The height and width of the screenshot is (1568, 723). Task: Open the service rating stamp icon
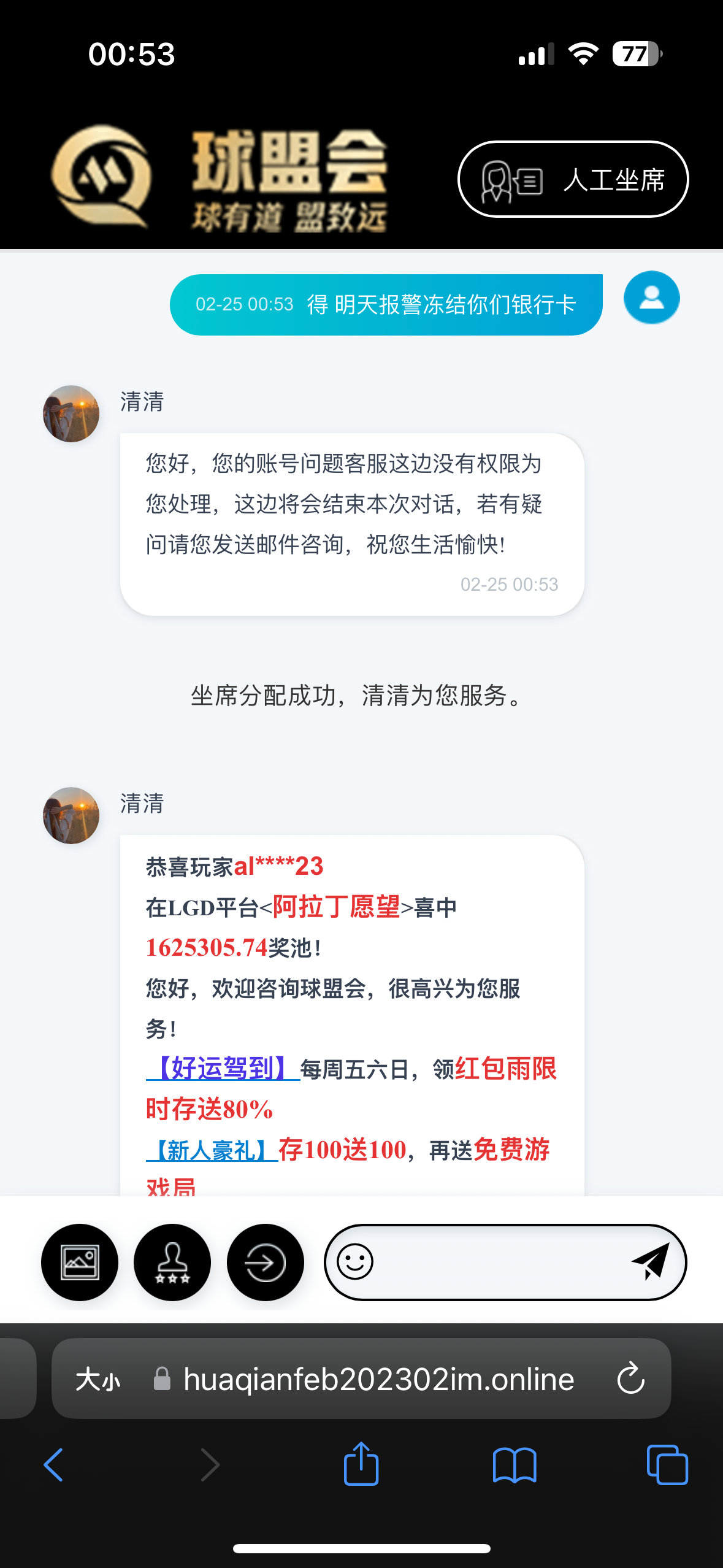[172, 1262]
